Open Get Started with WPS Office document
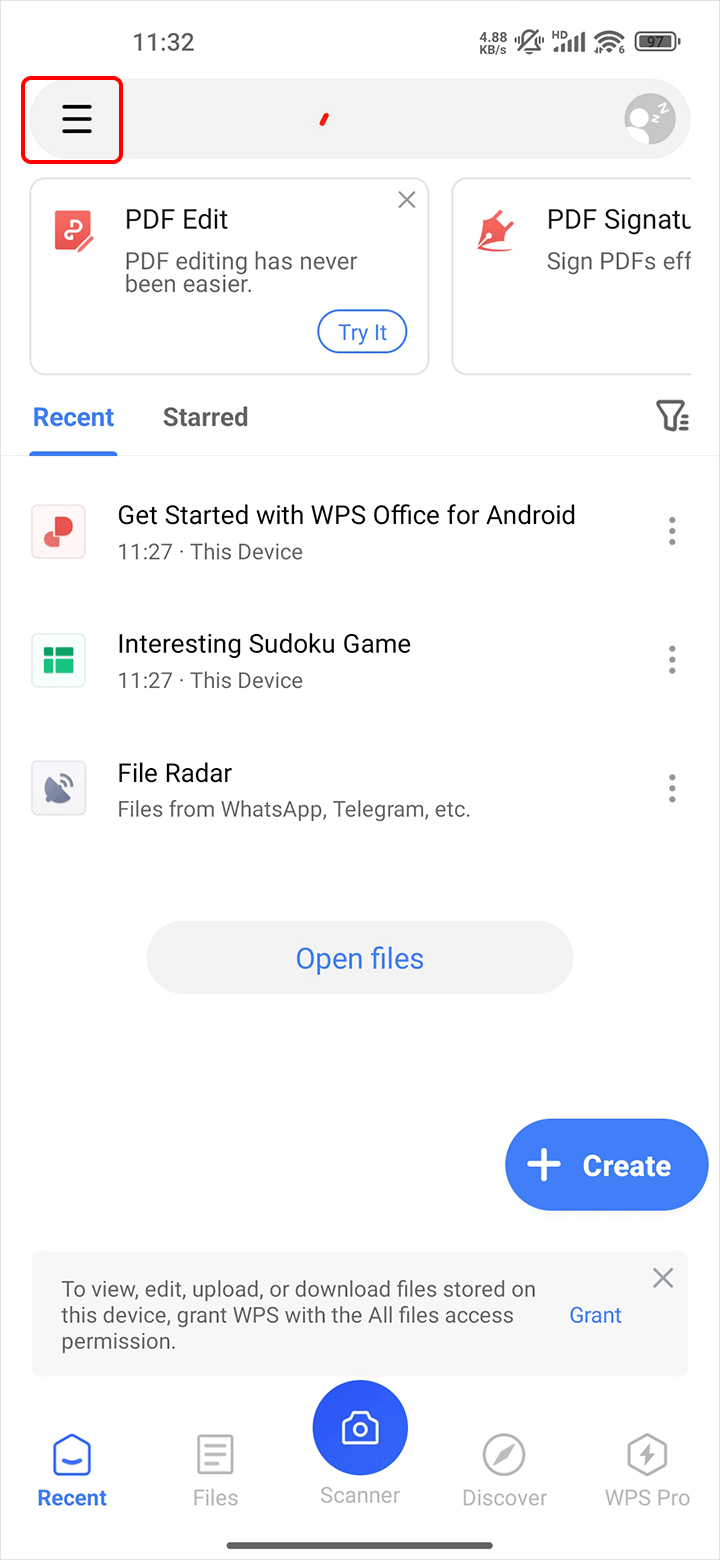This screenshot has height=1560, width=720. [x=346, y=531]
